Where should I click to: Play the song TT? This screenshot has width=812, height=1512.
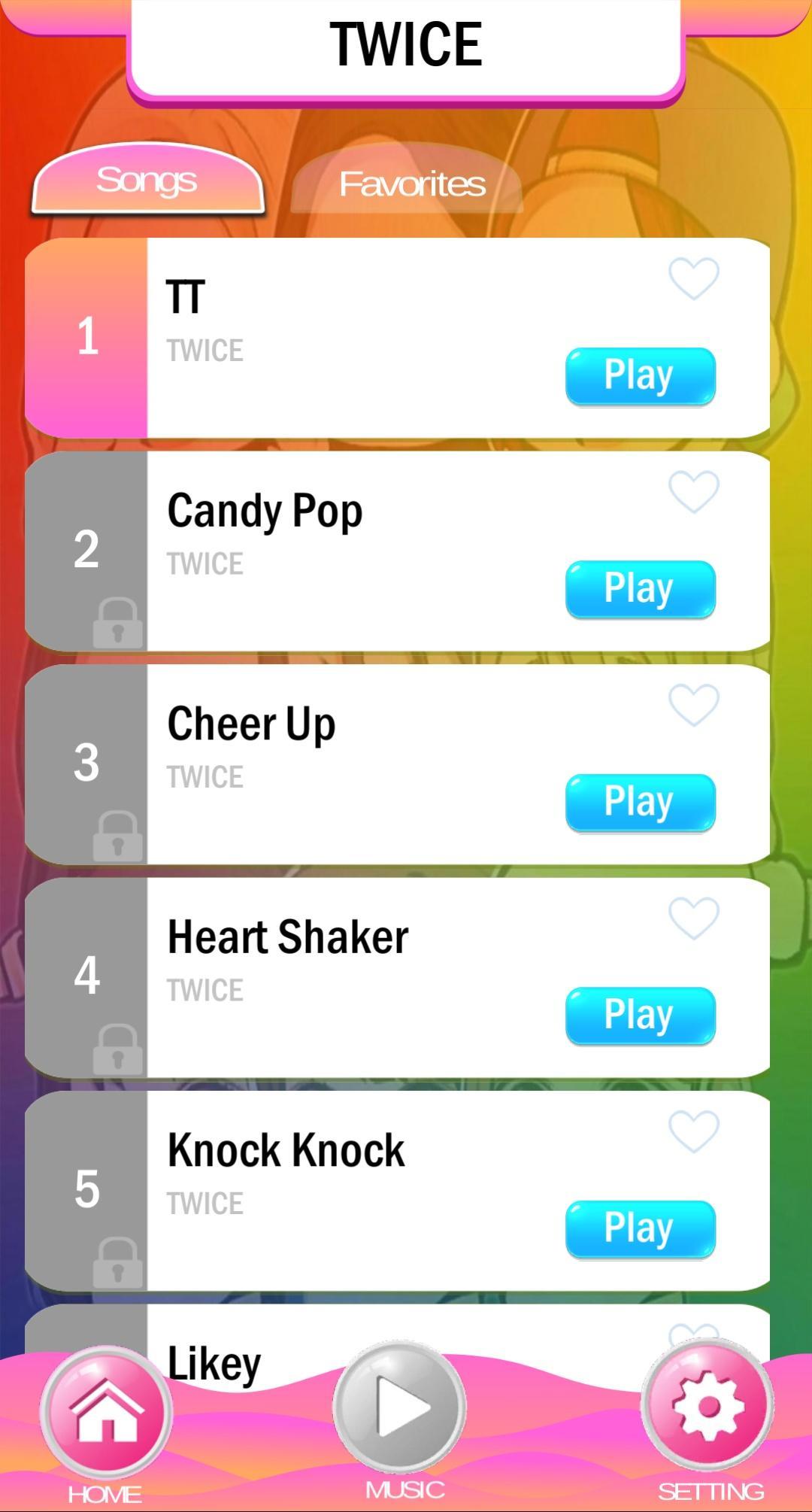(x=639, y=375)
